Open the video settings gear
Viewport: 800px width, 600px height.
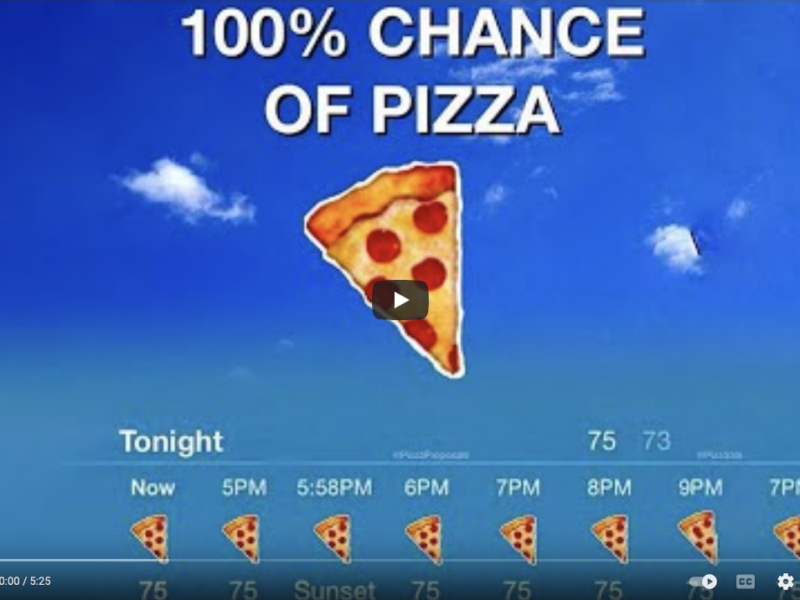click(x=785, y=581)
